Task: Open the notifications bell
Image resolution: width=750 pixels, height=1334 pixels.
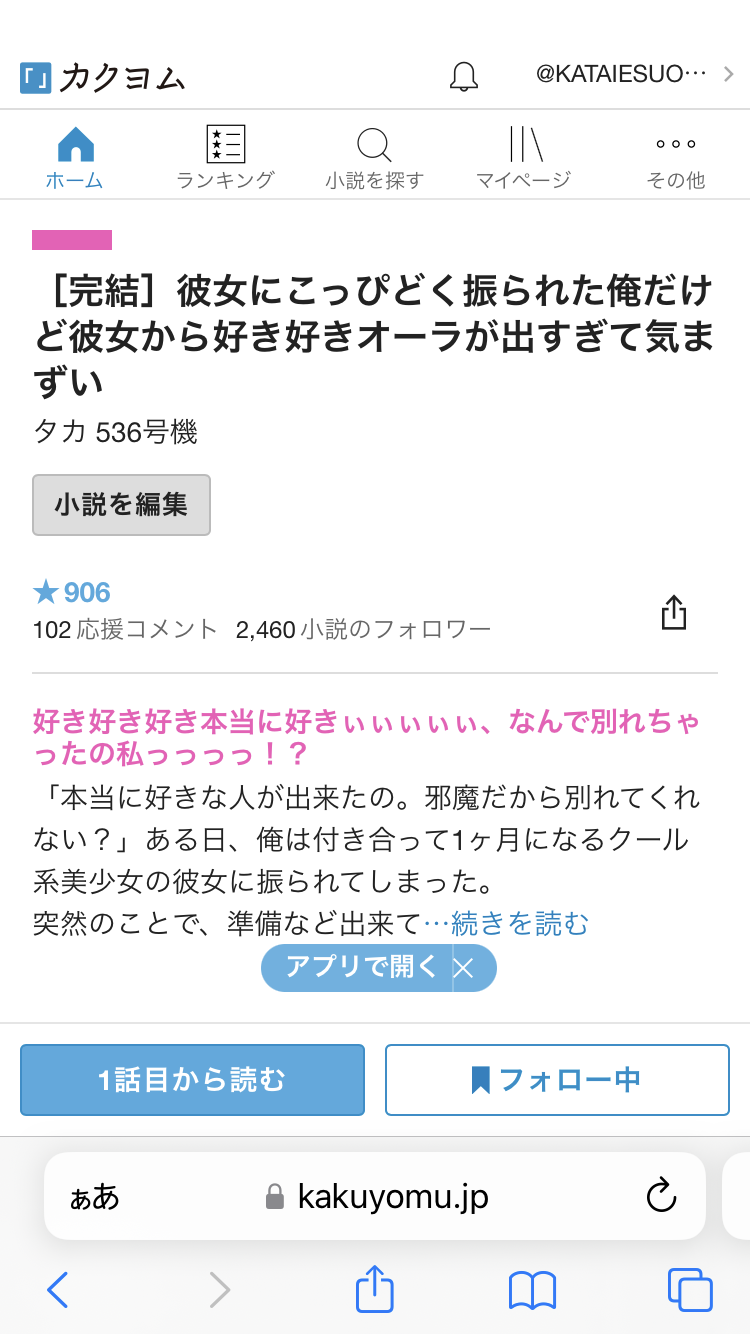Action: click(464, 76)
